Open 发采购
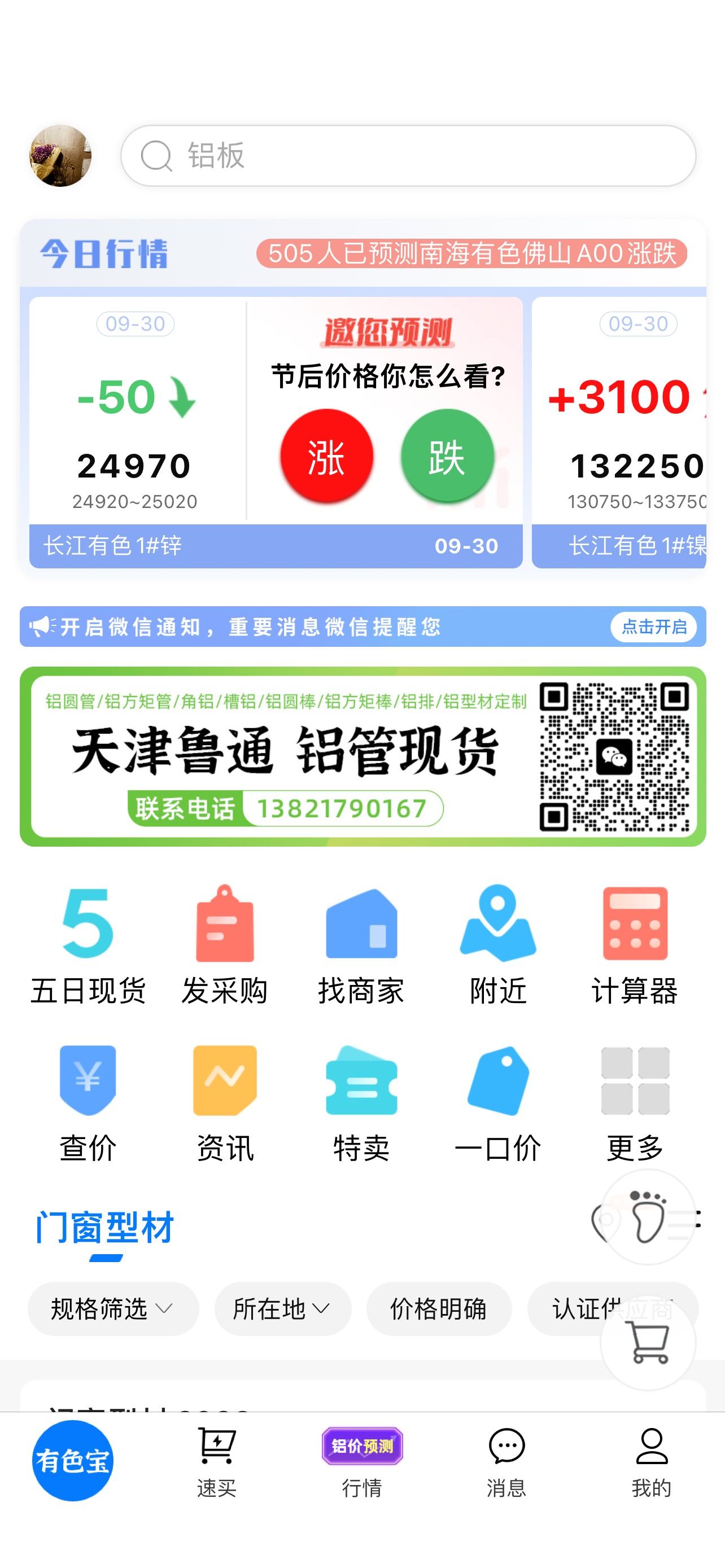Image resolution: width=725 pixels, height=1568 pixels. coord(225,945)
